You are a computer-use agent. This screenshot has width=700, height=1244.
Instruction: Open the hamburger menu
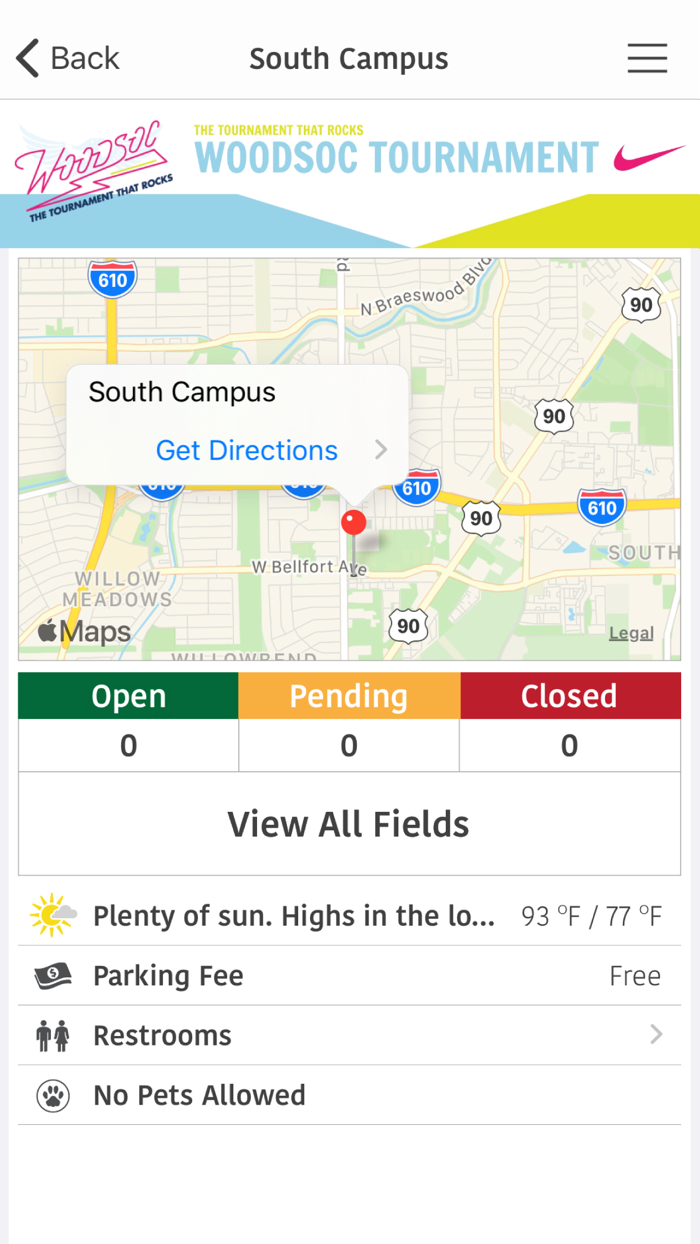point(647,58)
